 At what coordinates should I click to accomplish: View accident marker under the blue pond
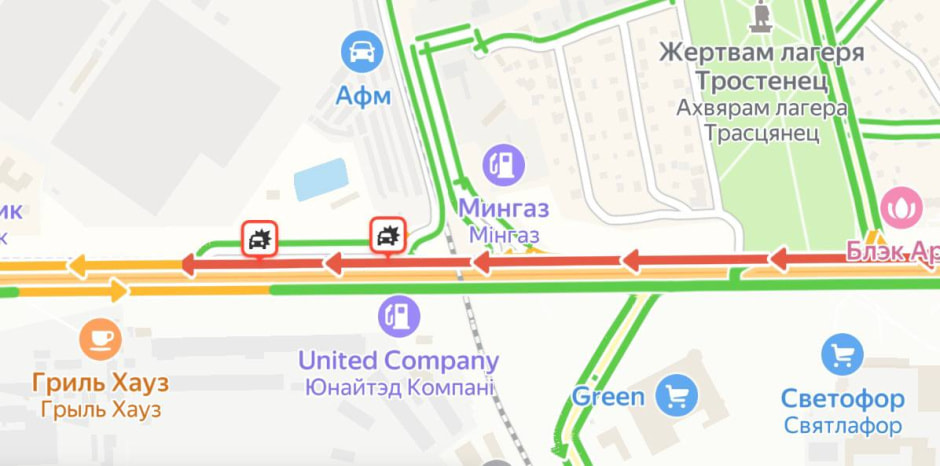click(x=260, y=238)
